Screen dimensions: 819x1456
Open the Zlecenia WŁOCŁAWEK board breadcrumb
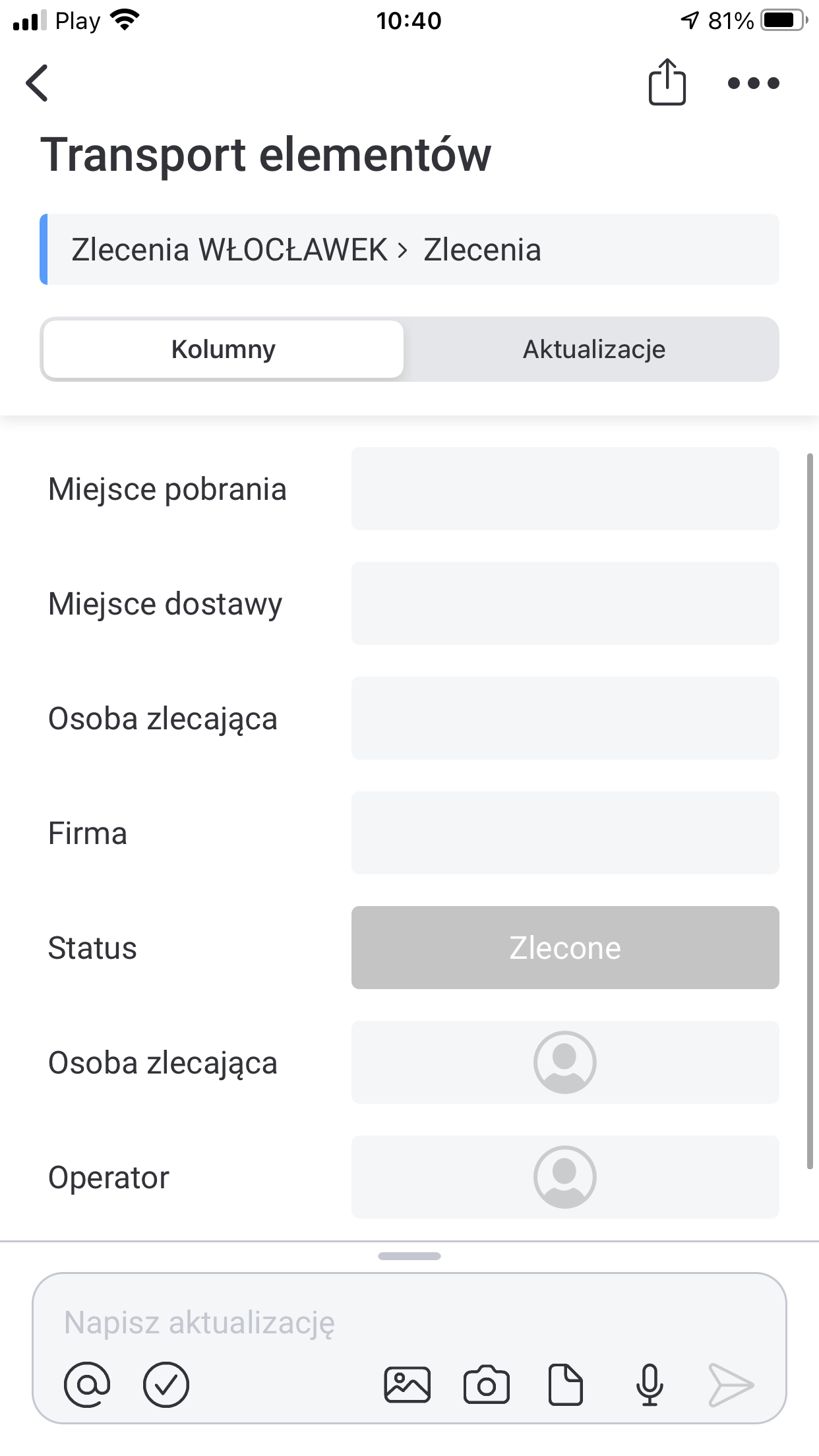(x=229, y=250)
